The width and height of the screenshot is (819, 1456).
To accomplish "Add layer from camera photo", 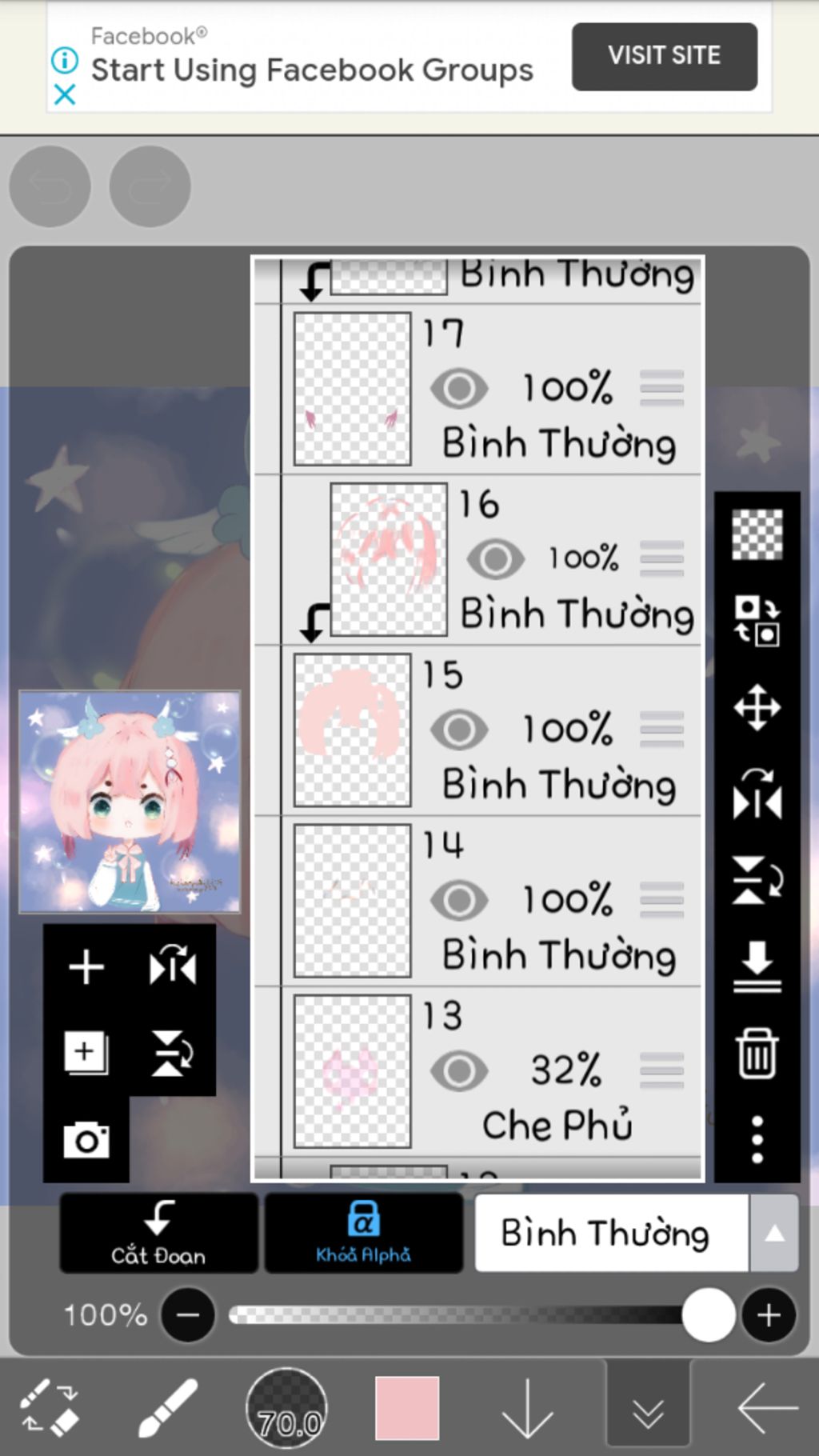I will pyautogui.click(x=86, y=1140).
